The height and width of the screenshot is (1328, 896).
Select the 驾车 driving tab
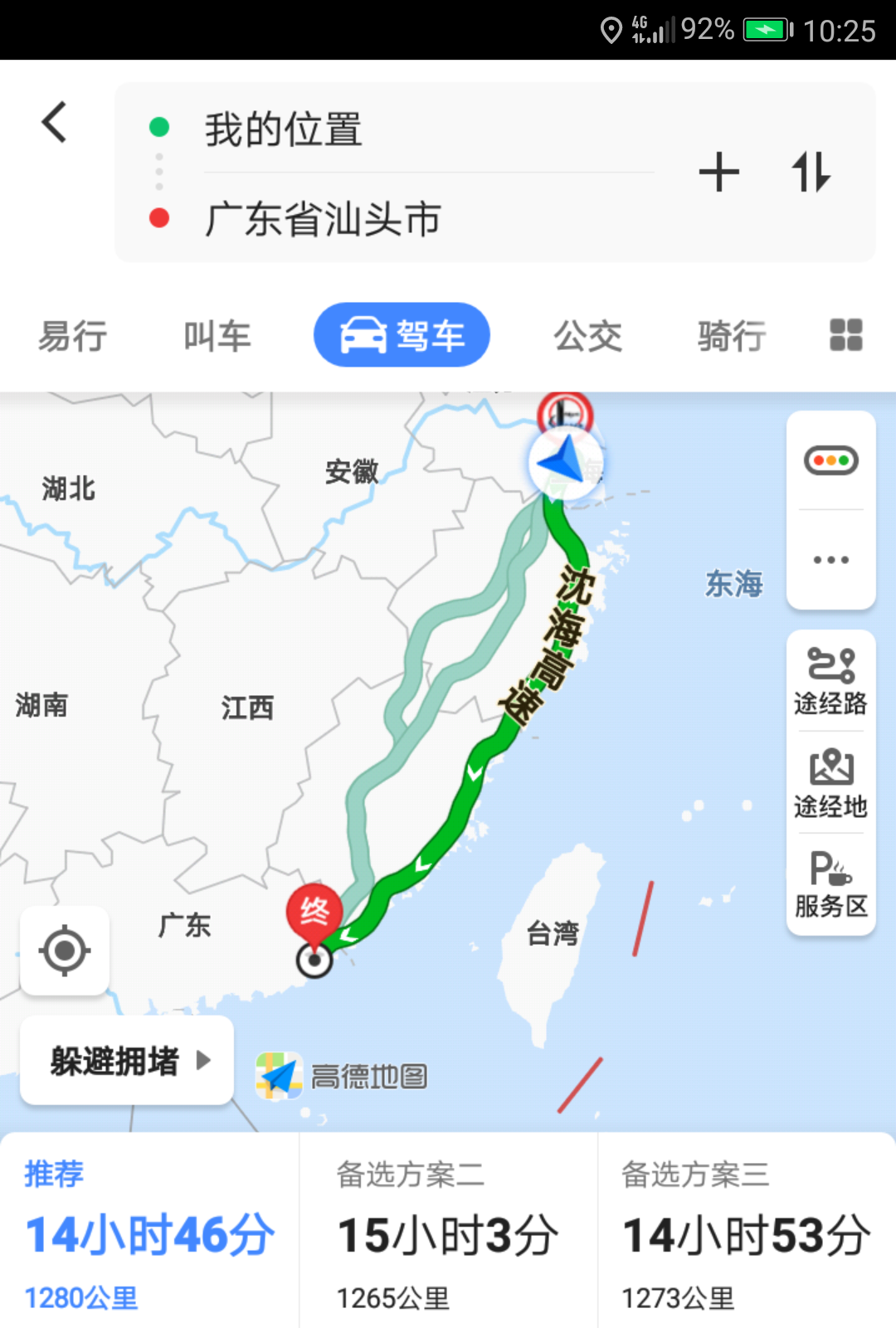coord(402,335)
